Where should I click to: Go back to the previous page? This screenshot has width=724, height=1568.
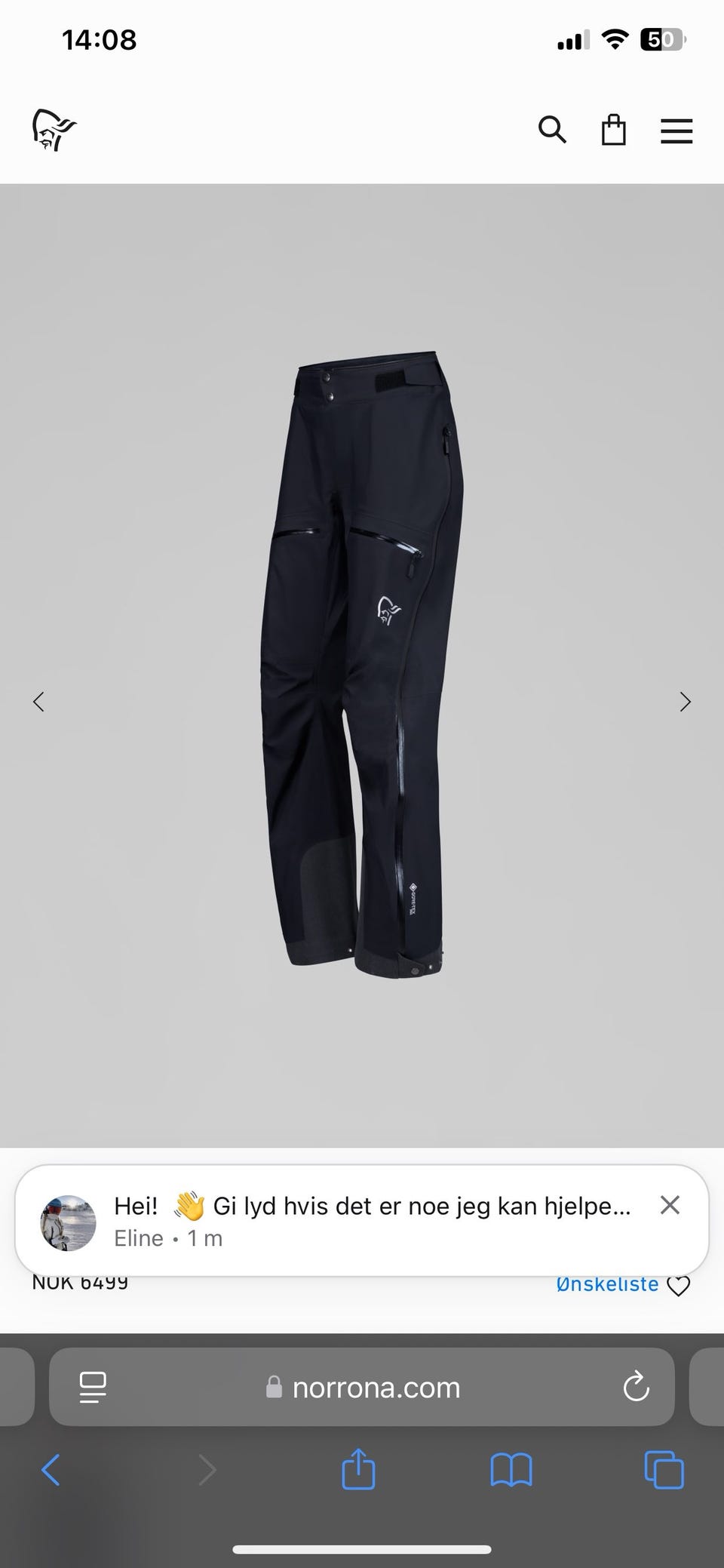pos(50,1470)
